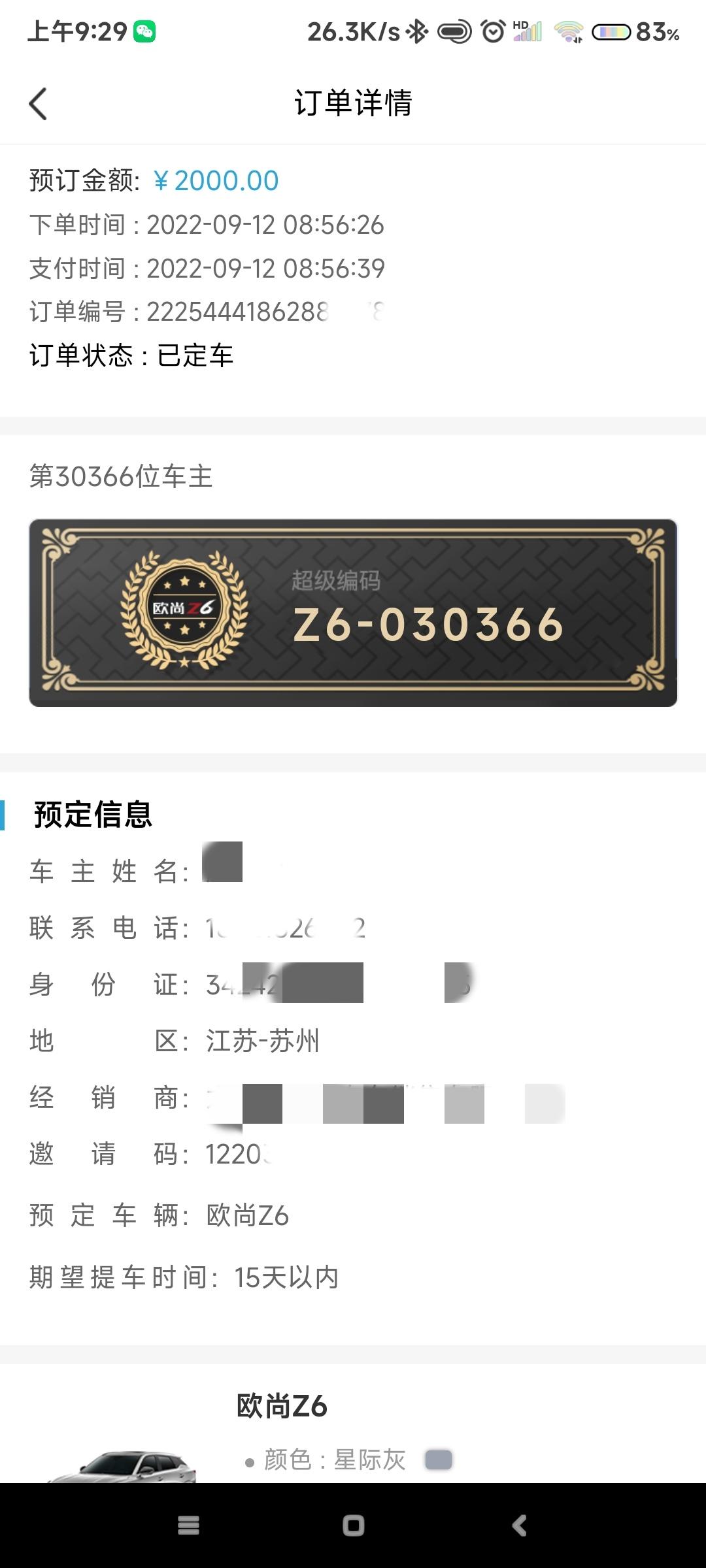Open recent apps from the navigation bar
Image resolution: width=706 pixels, height=1568 pixels.
point(188,1526)
